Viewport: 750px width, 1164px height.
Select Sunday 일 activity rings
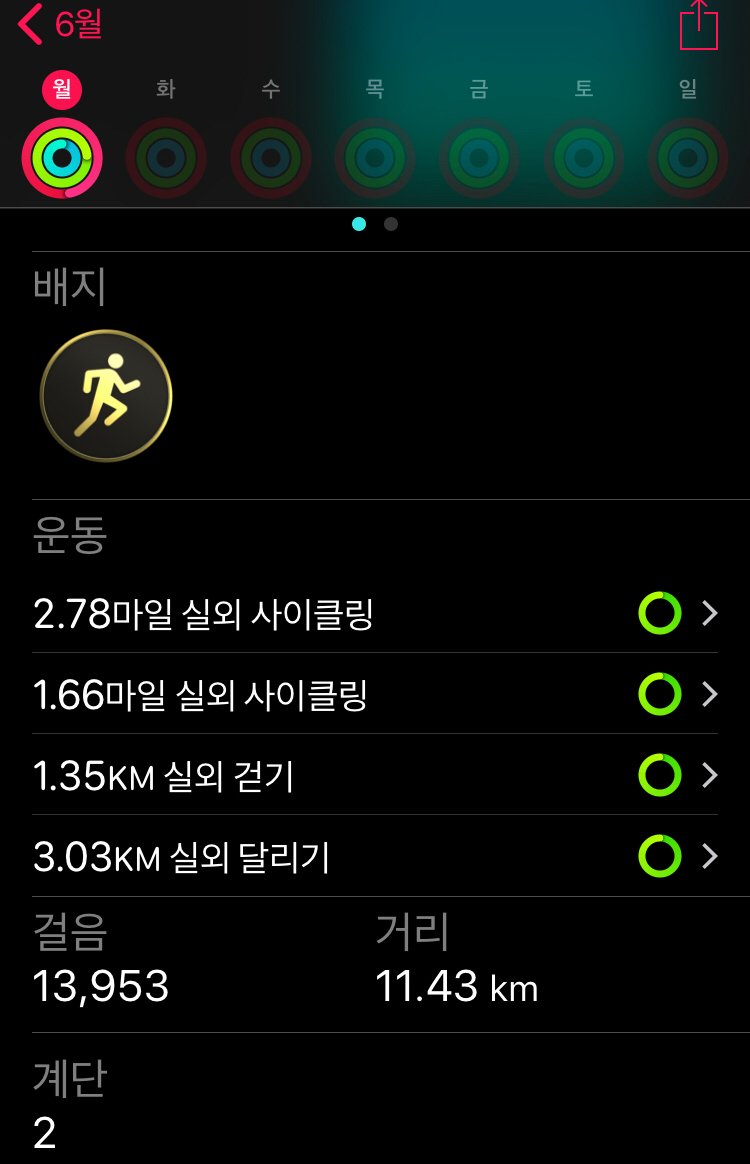pos(688,157)
